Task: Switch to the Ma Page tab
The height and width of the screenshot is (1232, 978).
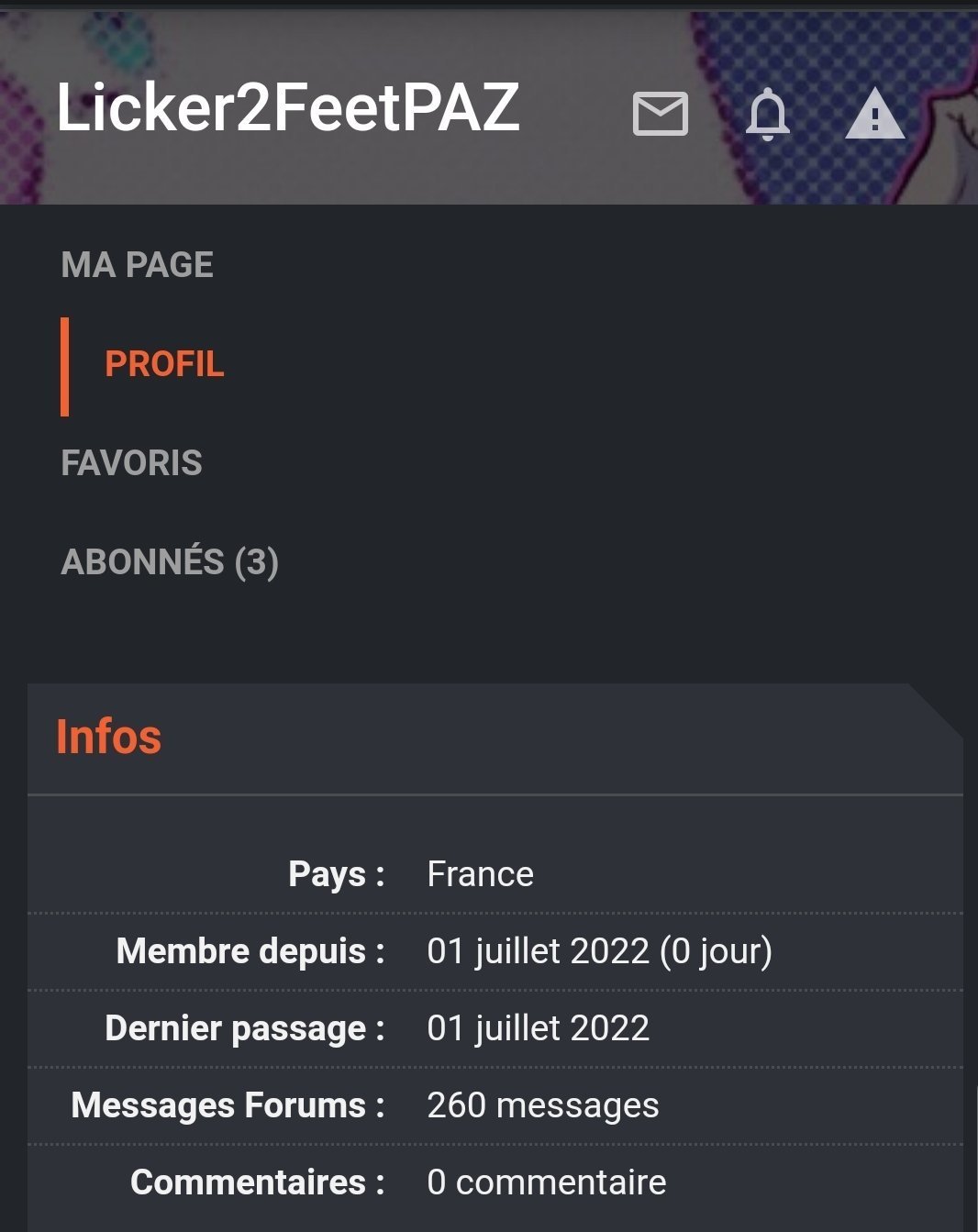Action: coord(138,265)
